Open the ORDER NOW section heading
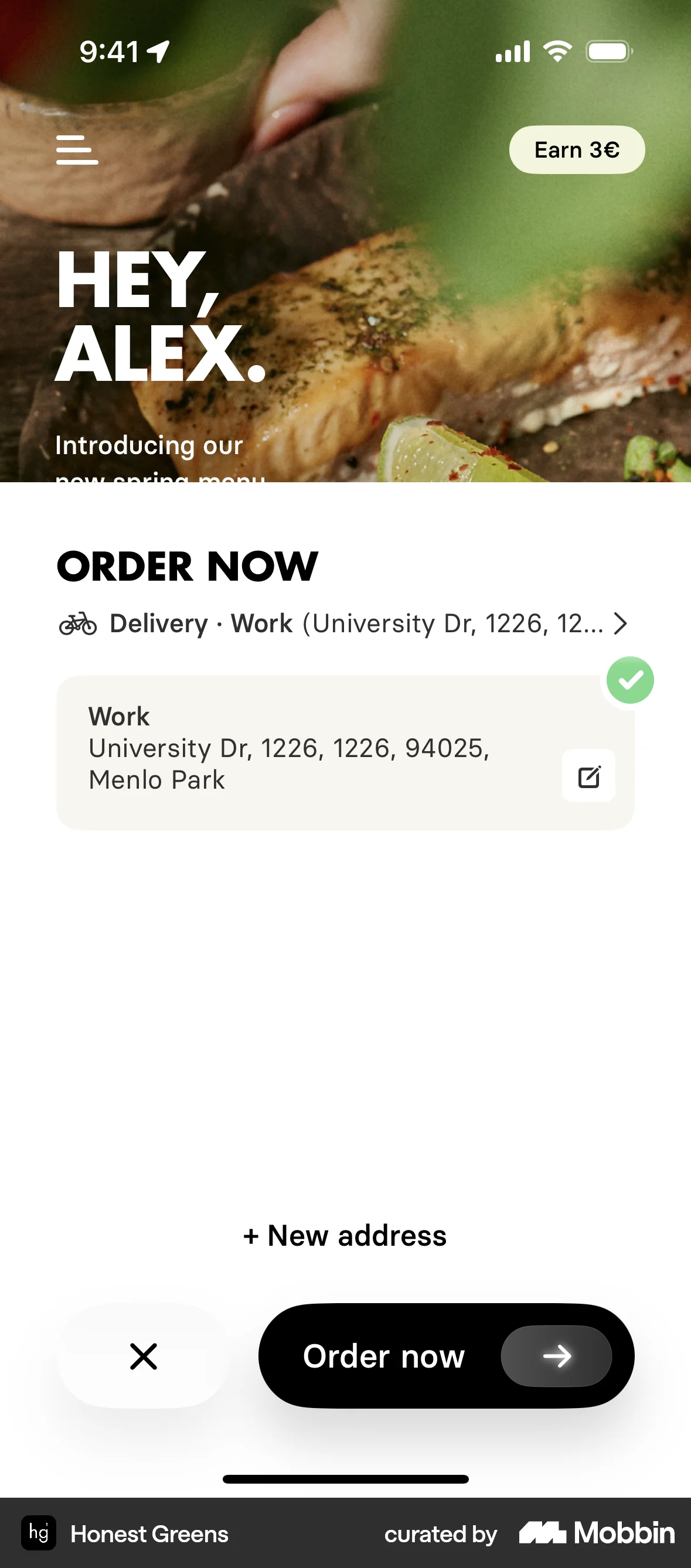The image size is (691, 1568). [186, 567]
